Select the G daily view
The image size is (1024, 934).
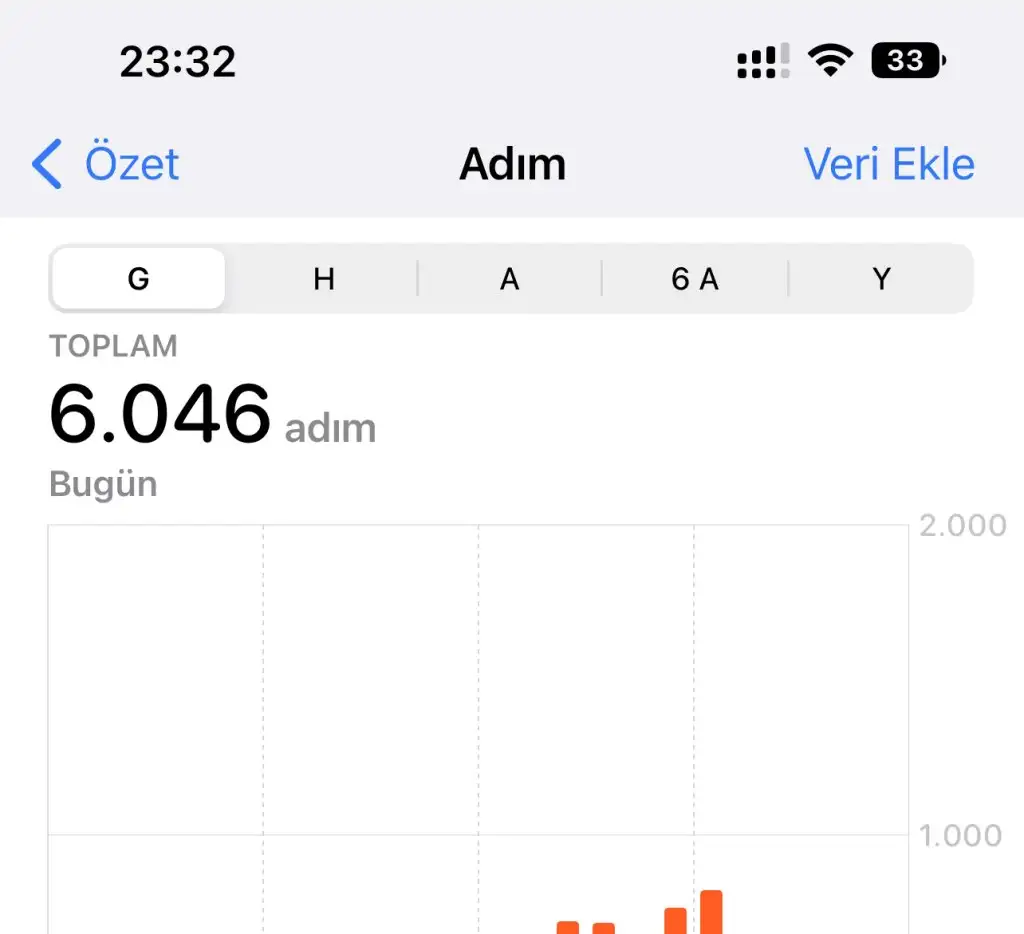(x=139, y=279)
